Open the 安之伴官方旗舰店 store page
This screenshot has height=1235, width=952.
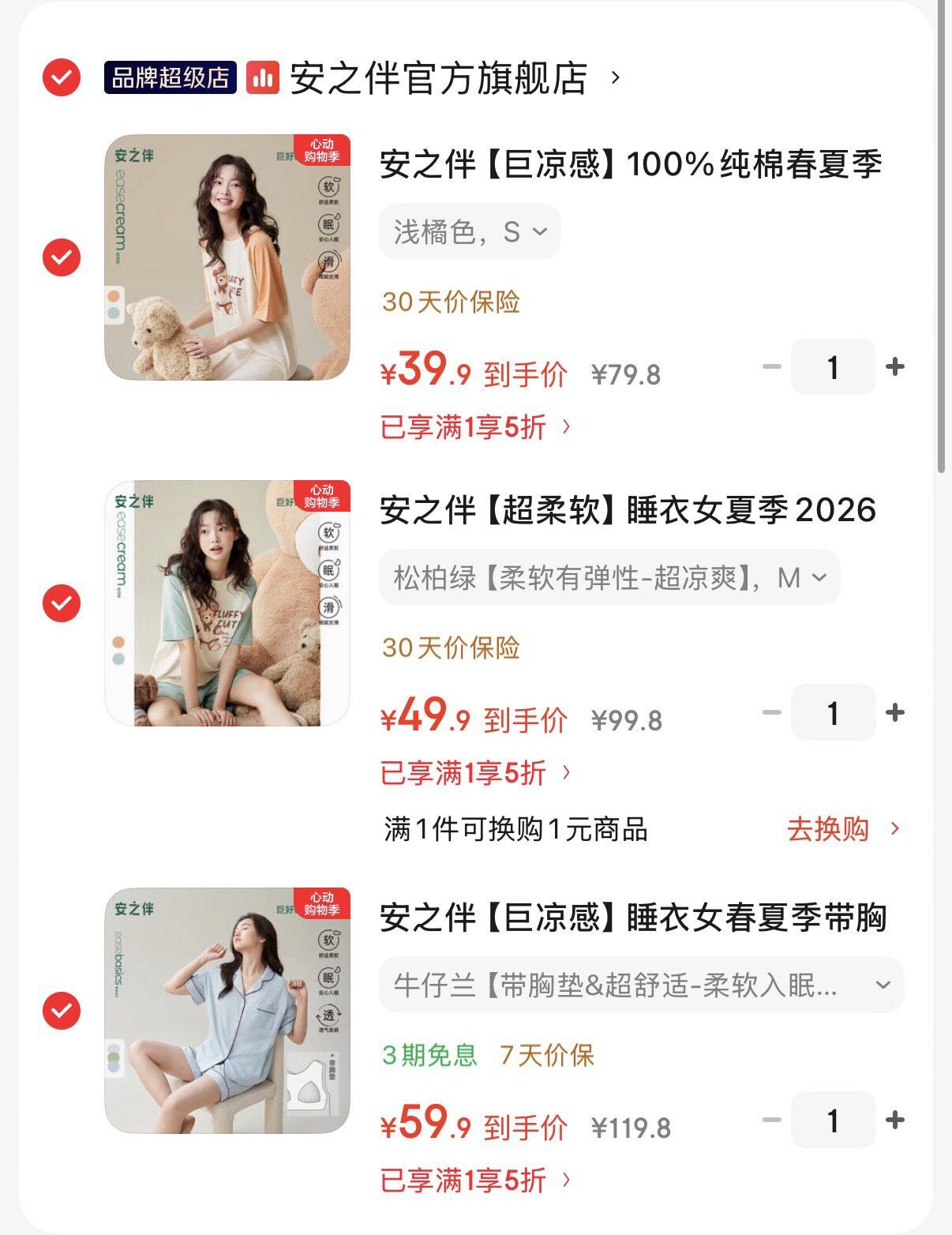click(x=438, y=78)
